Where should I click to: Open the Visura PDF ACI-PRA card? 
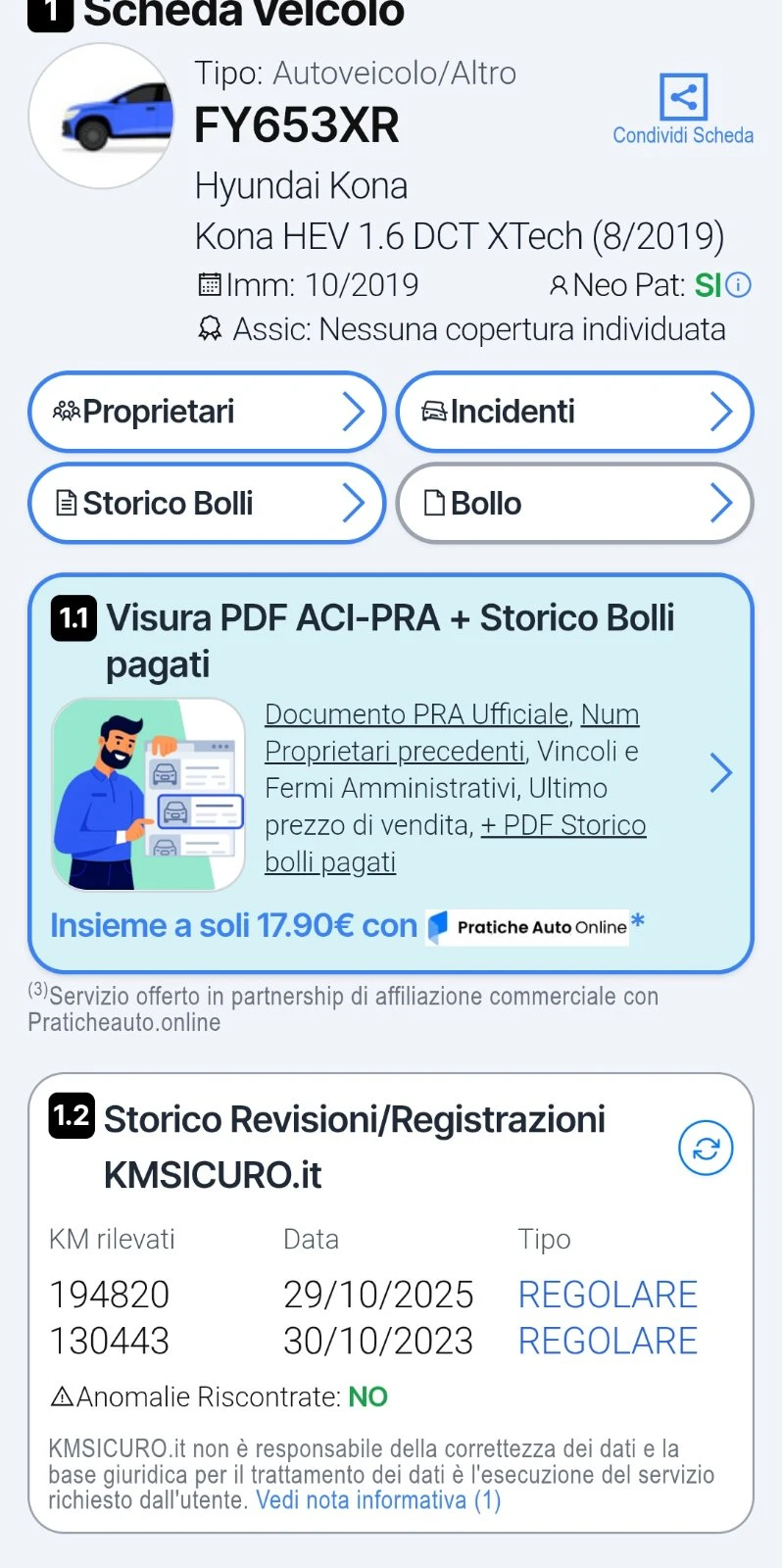(391, 773)
